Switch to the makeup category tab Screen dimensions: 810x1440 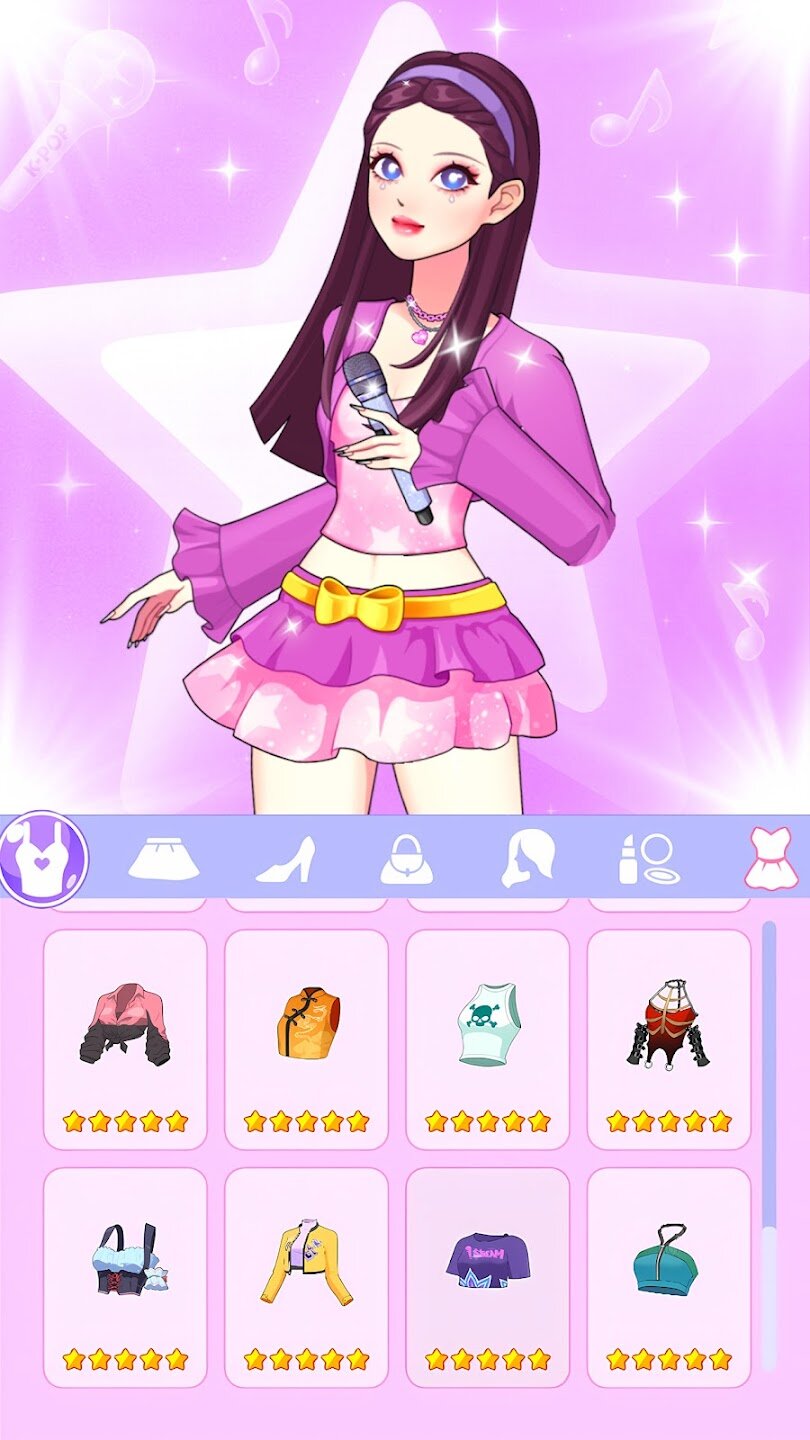click(649, 859)
